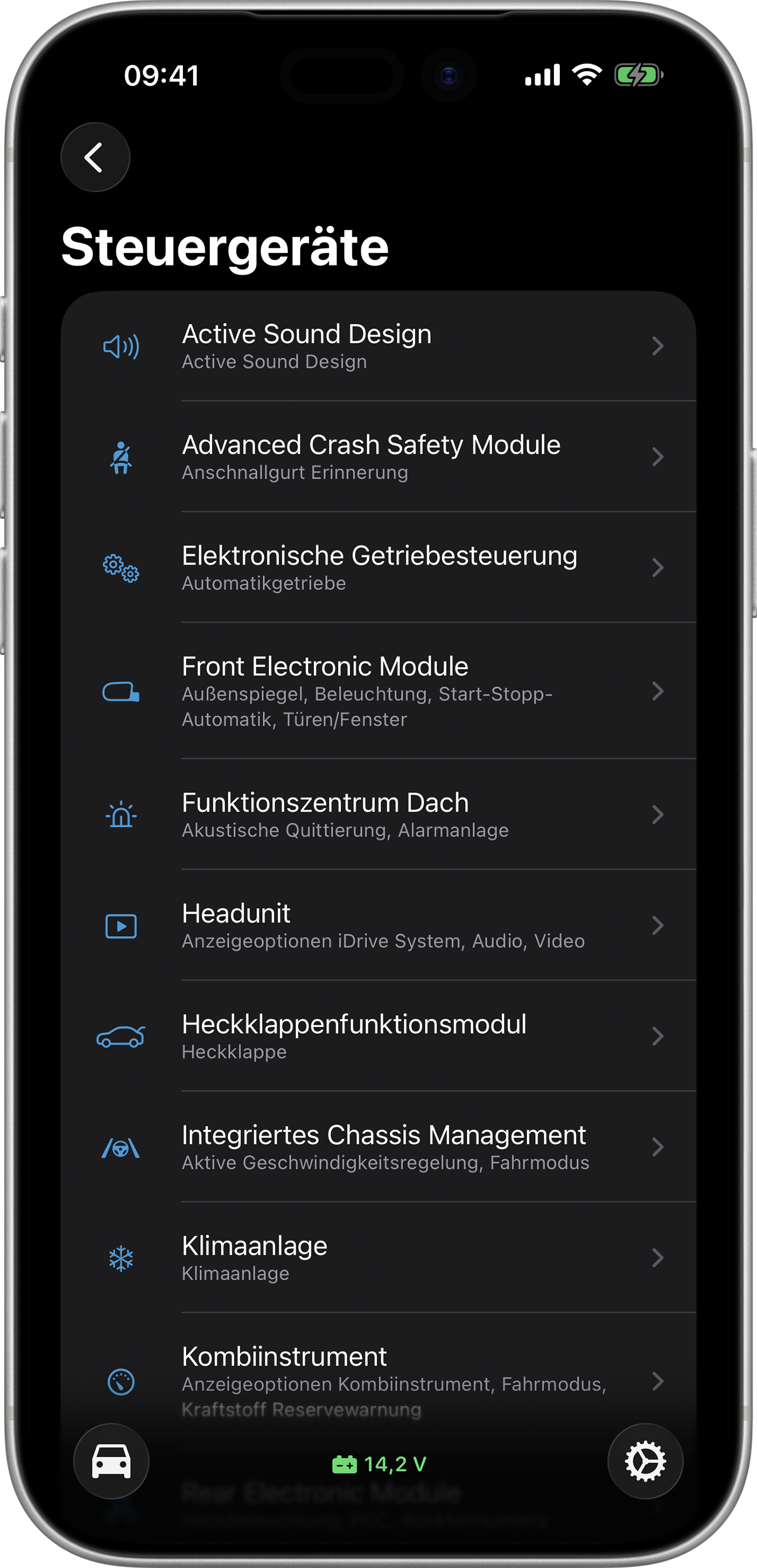Expand the Headunit entry via its chevron
The image size is (757, 1568).
(x=658, y=926)
